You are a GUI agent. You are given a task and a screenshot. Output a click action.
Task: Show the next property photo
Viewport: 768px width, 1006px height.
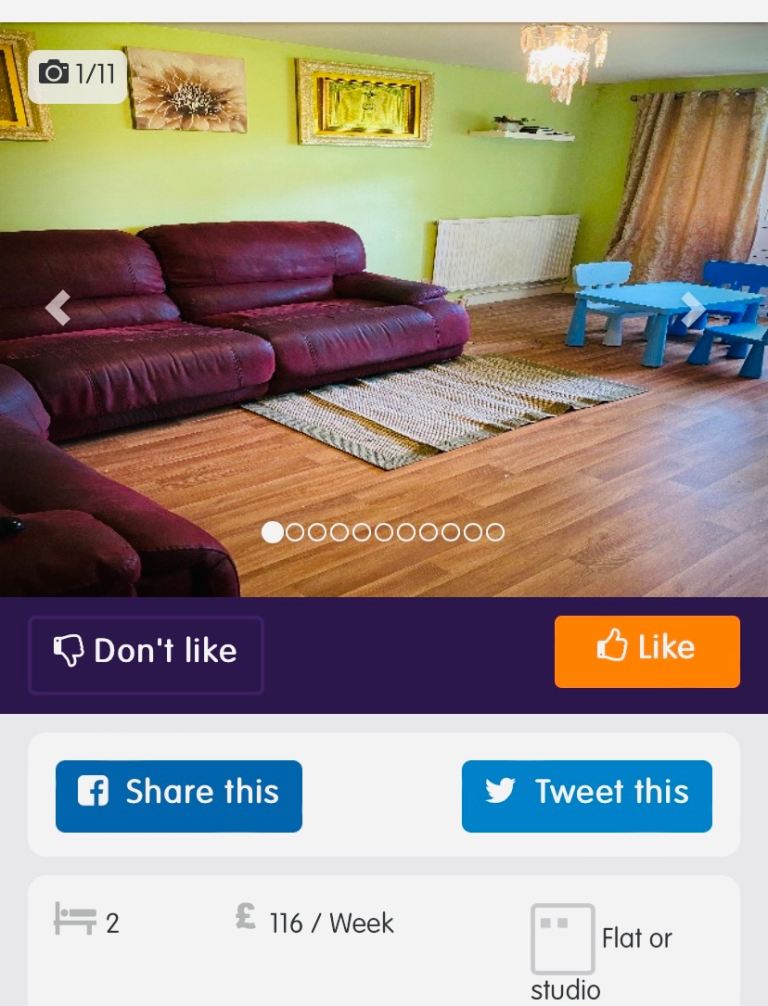coord(692,308)
